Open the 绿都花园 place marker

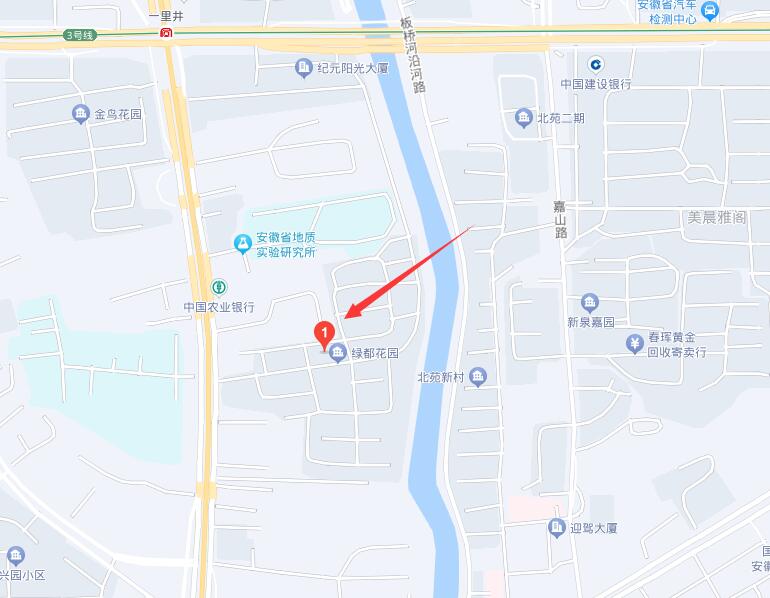pyautogui.click(x=339, y=353)
